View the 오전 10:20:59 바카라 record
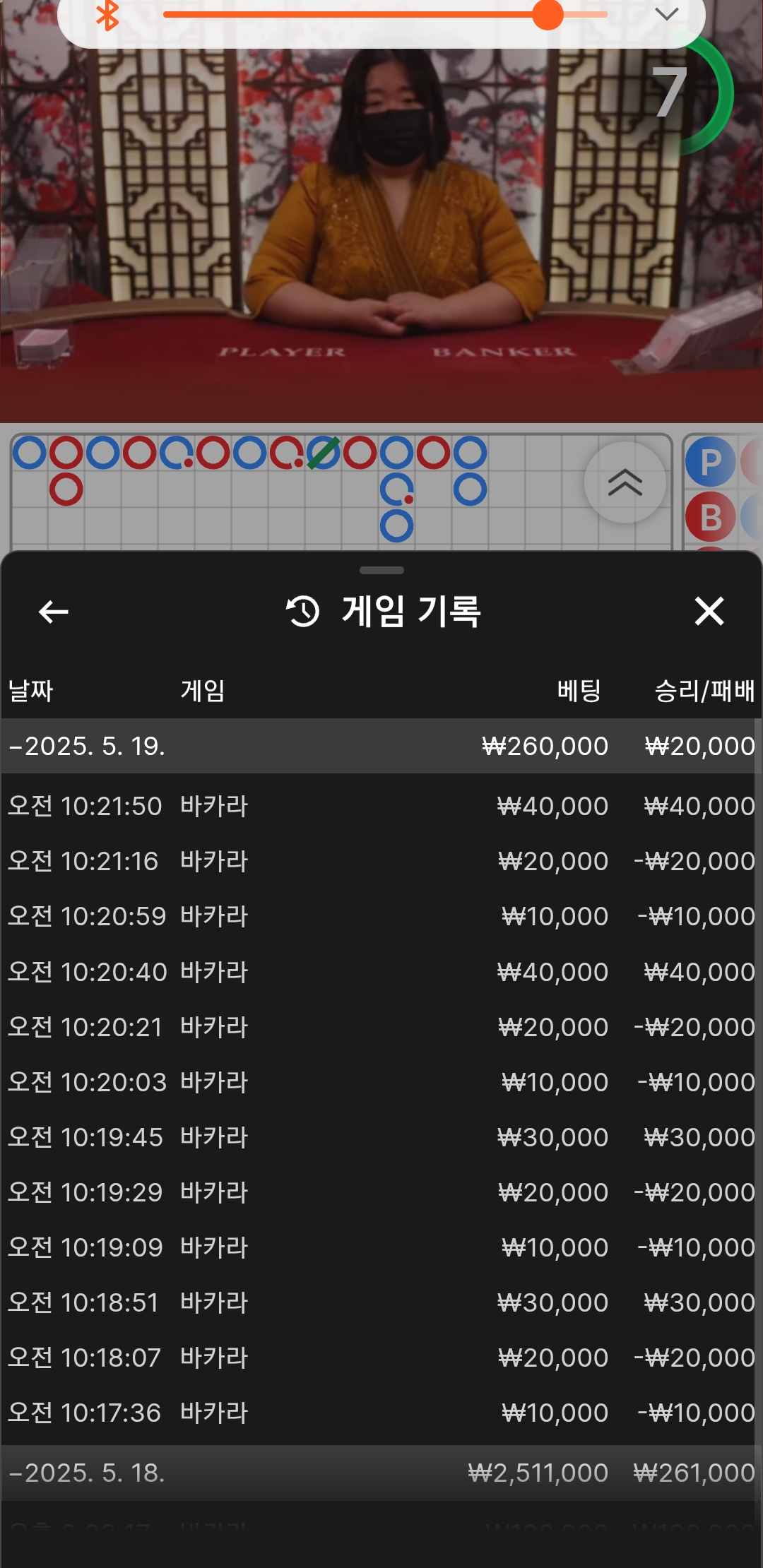This screenshot has width=763, height=1568. click(381, 917)
